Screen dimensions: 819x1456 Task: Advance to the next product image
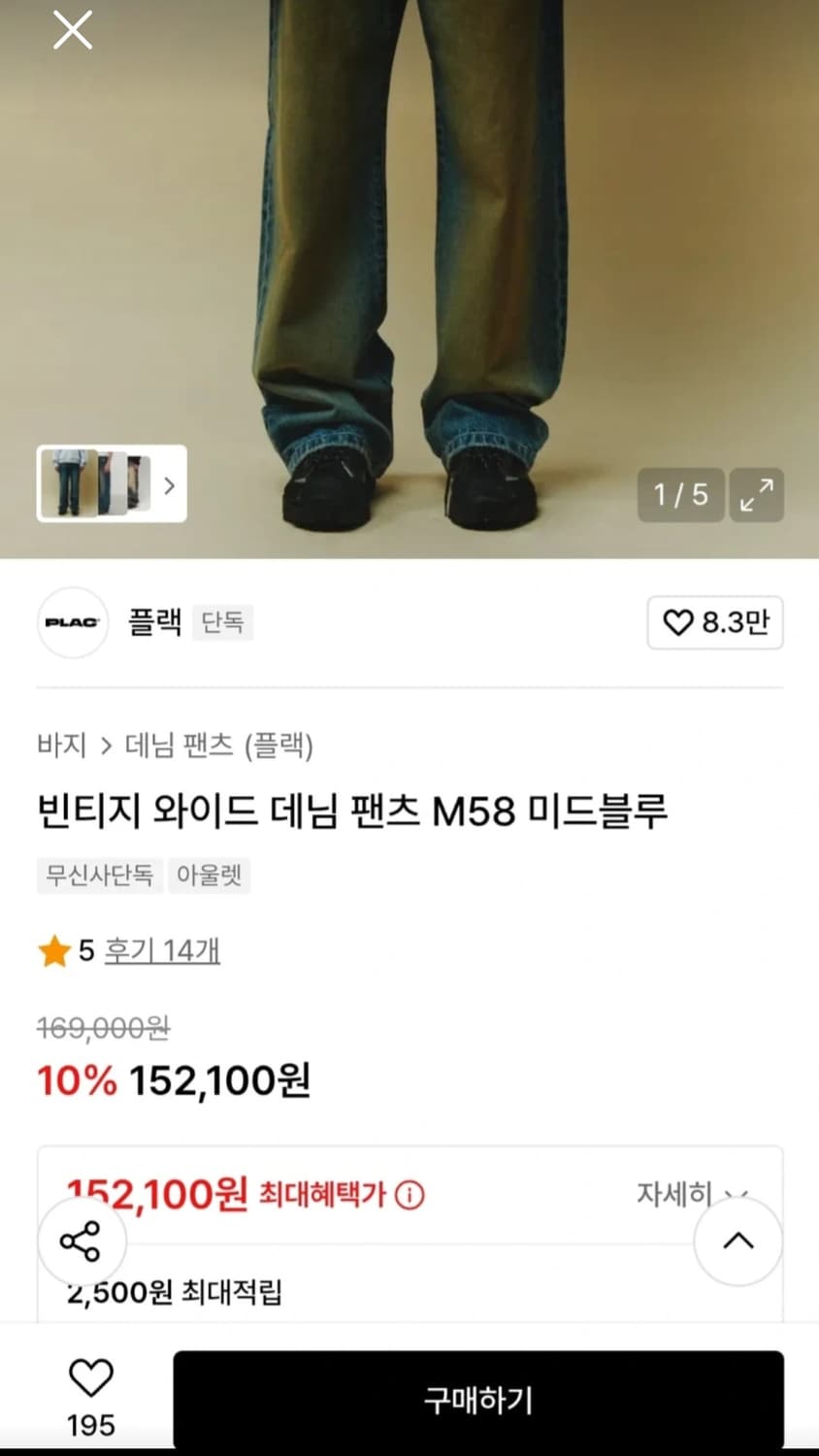(170, 485)
